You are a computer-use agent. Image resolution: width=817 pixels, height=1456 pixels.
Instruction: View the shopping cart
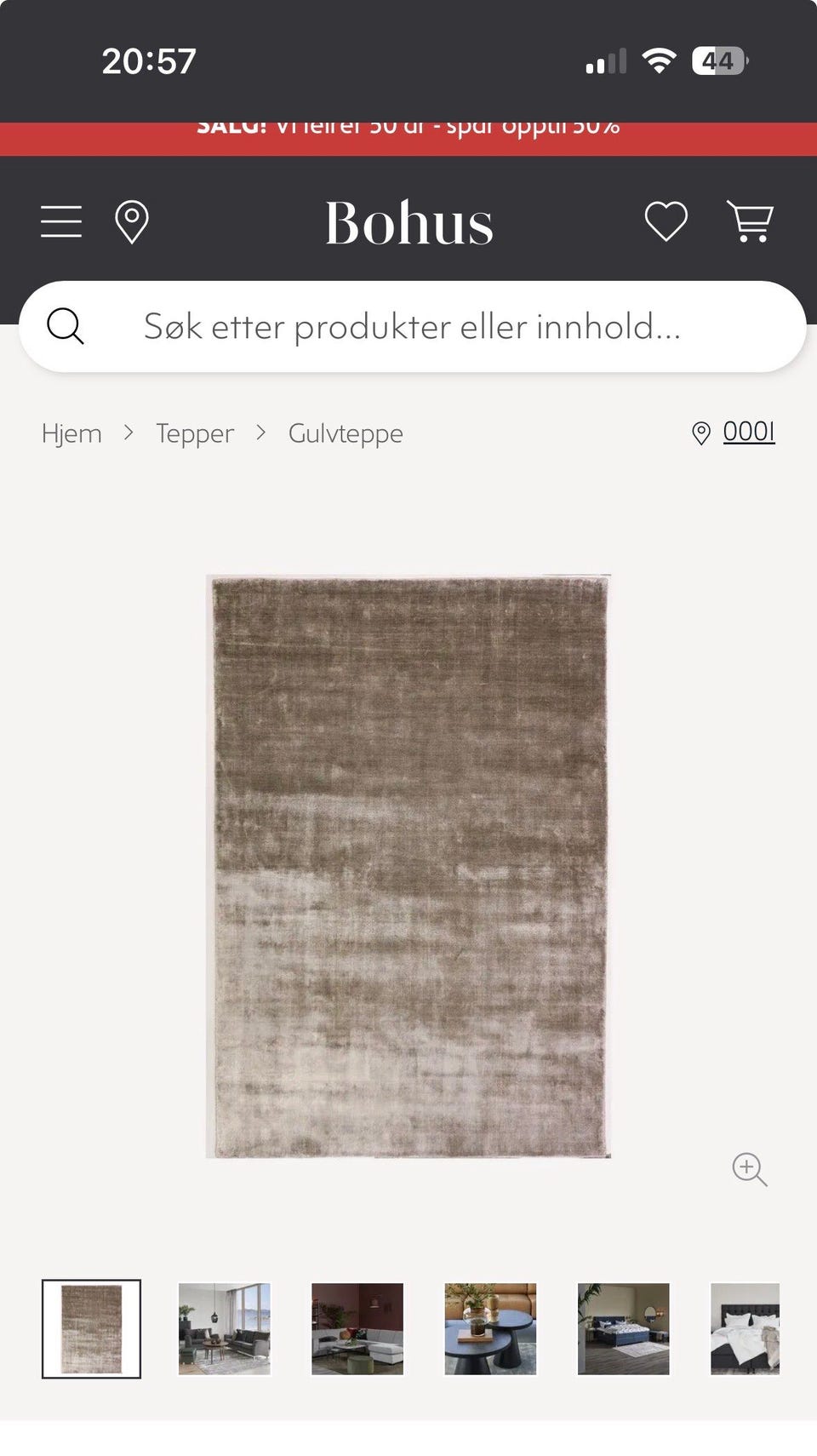pos(749,221)
